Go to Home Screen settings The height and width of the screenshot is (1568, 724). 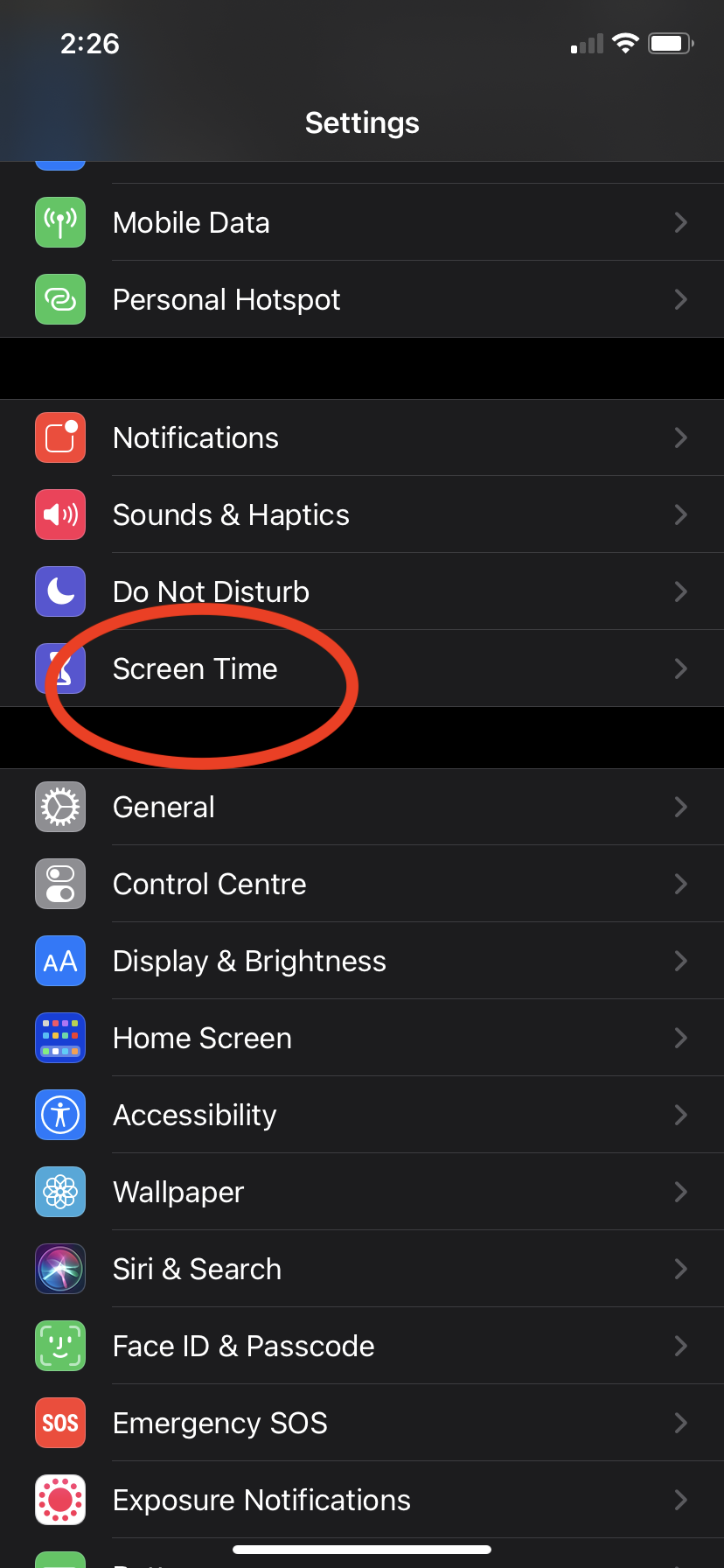pos(202,1039)
